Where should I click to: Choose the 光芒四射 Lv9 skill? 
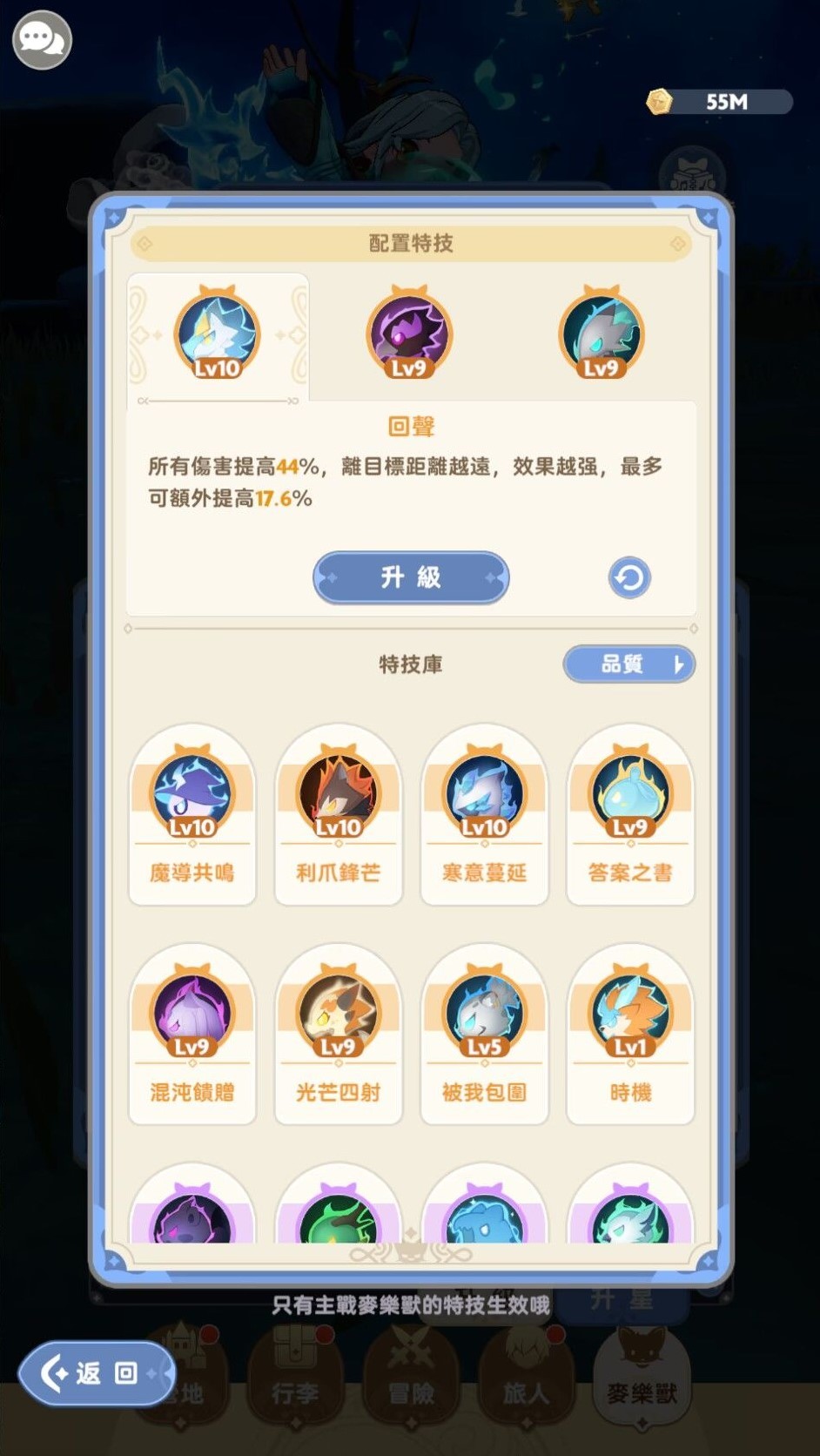(338, 1013)
